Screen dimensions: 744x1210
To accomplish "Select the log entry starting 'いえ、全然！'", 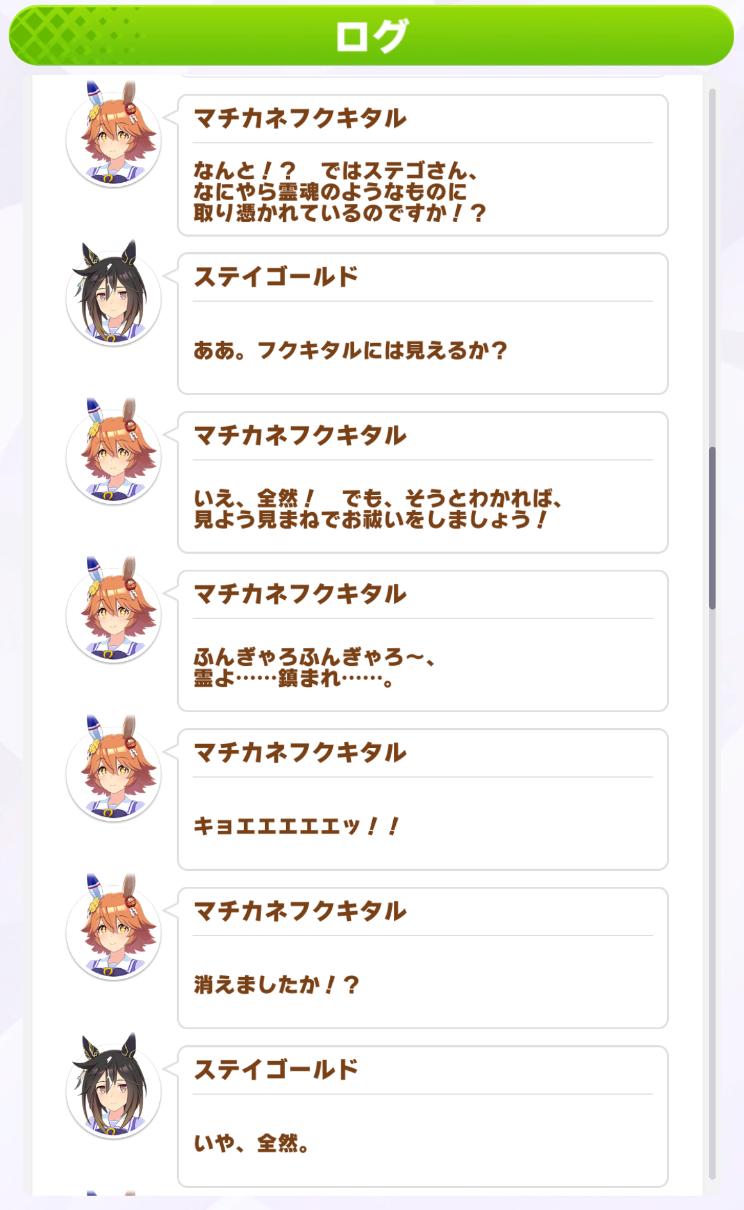I will tap(422, 483).
